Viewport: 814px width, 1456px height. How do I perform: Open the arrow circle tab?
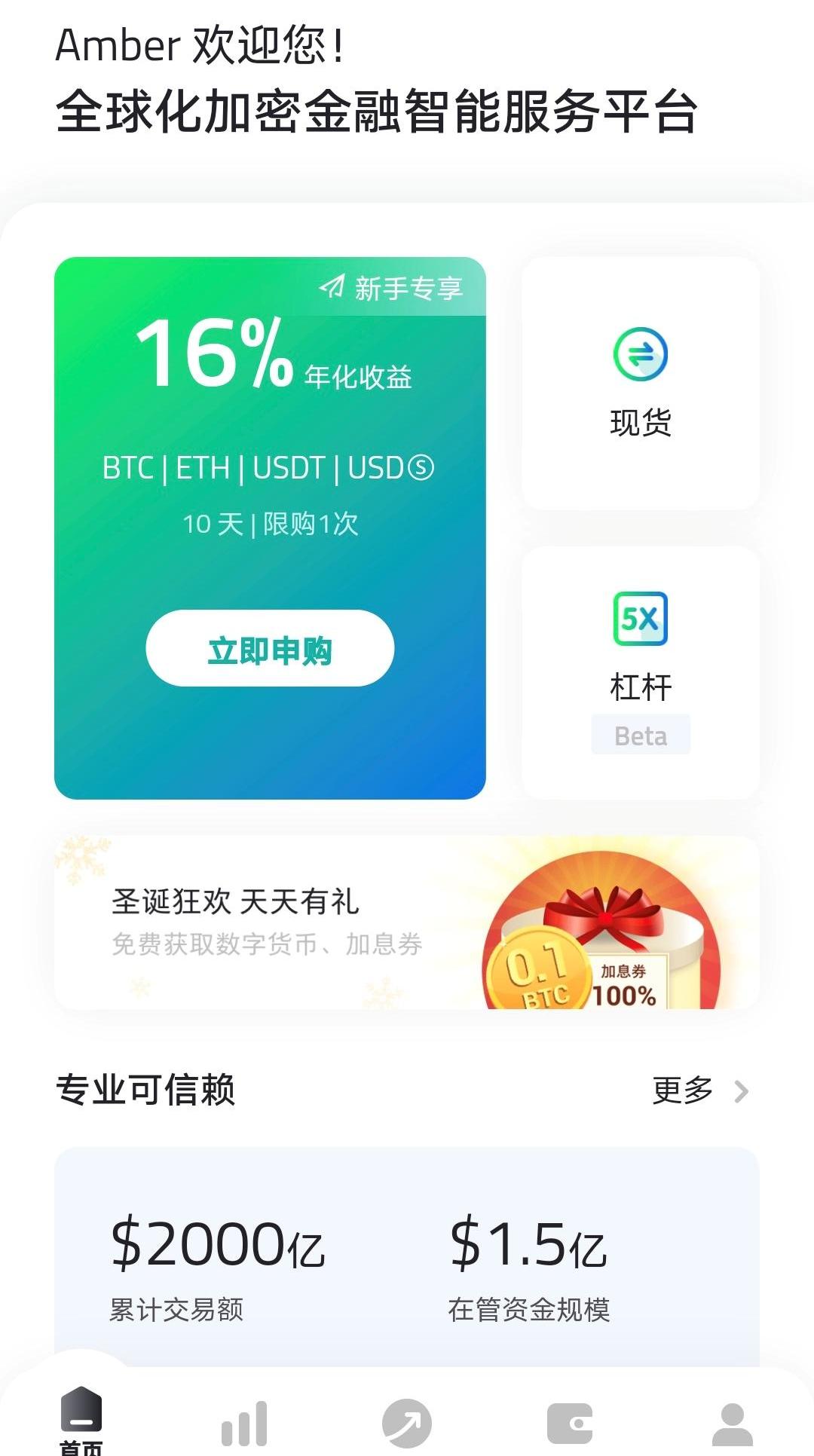tap(407, 1424)
